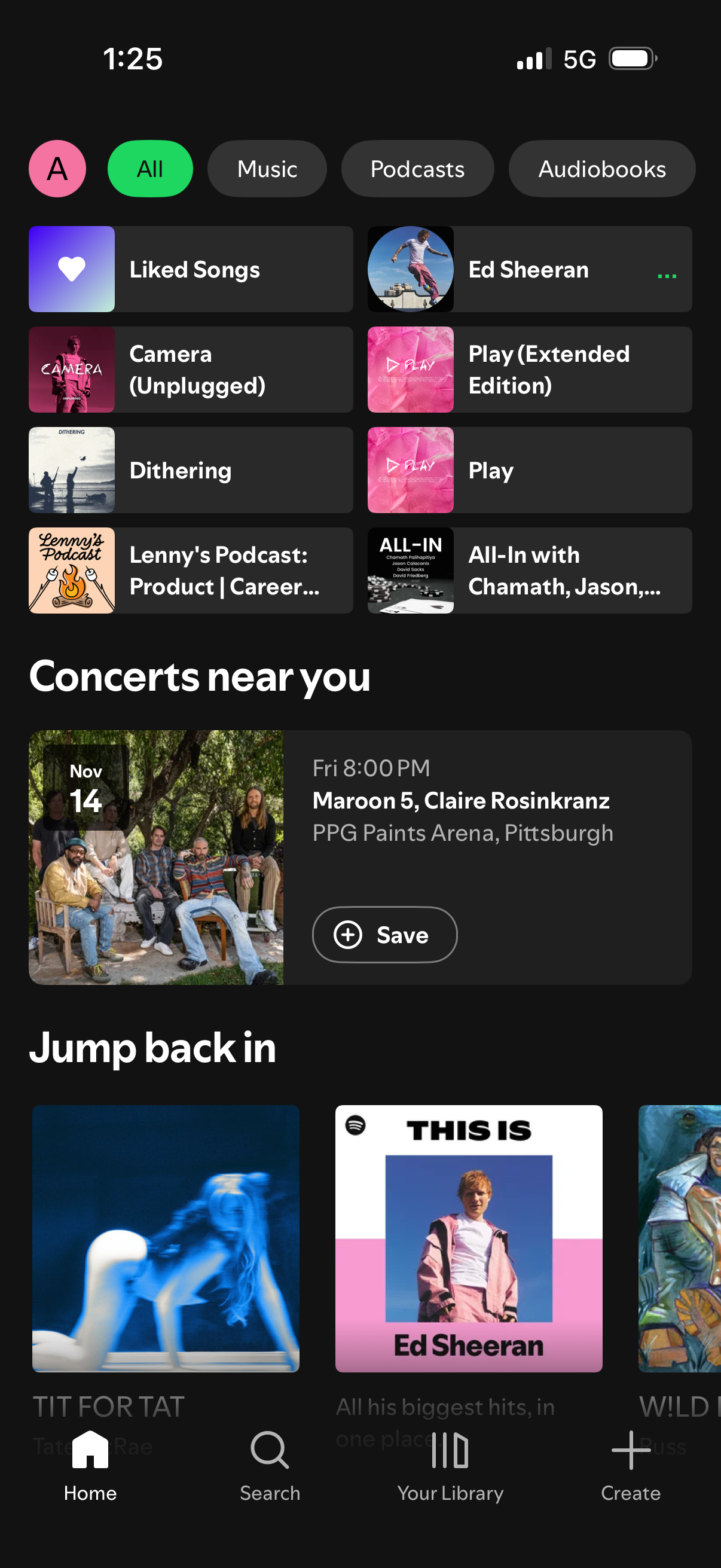This screenshot has height=1568, width=721.
Task: Open the TIT FOR TAT album cover
Action: pyautogui.click(x=166, y=1239)
